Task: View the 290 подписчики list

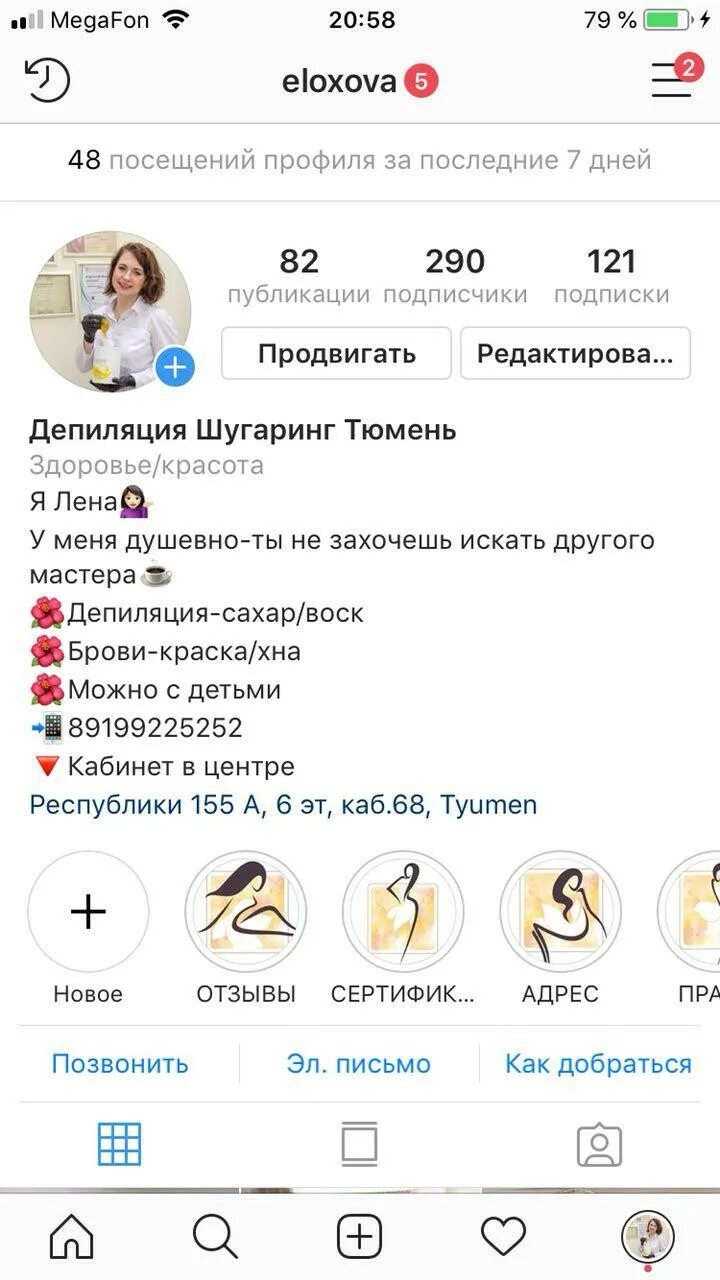Action: coord(455,275)
